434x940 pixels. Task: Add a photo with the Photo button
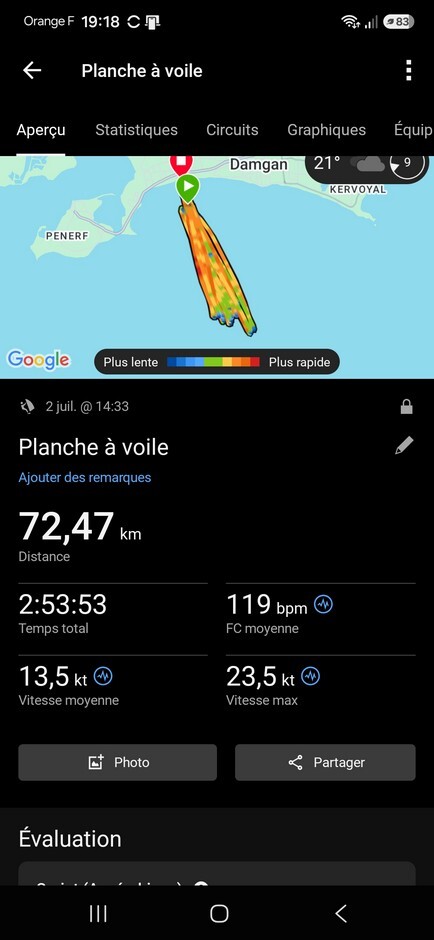tap(117, 763)
